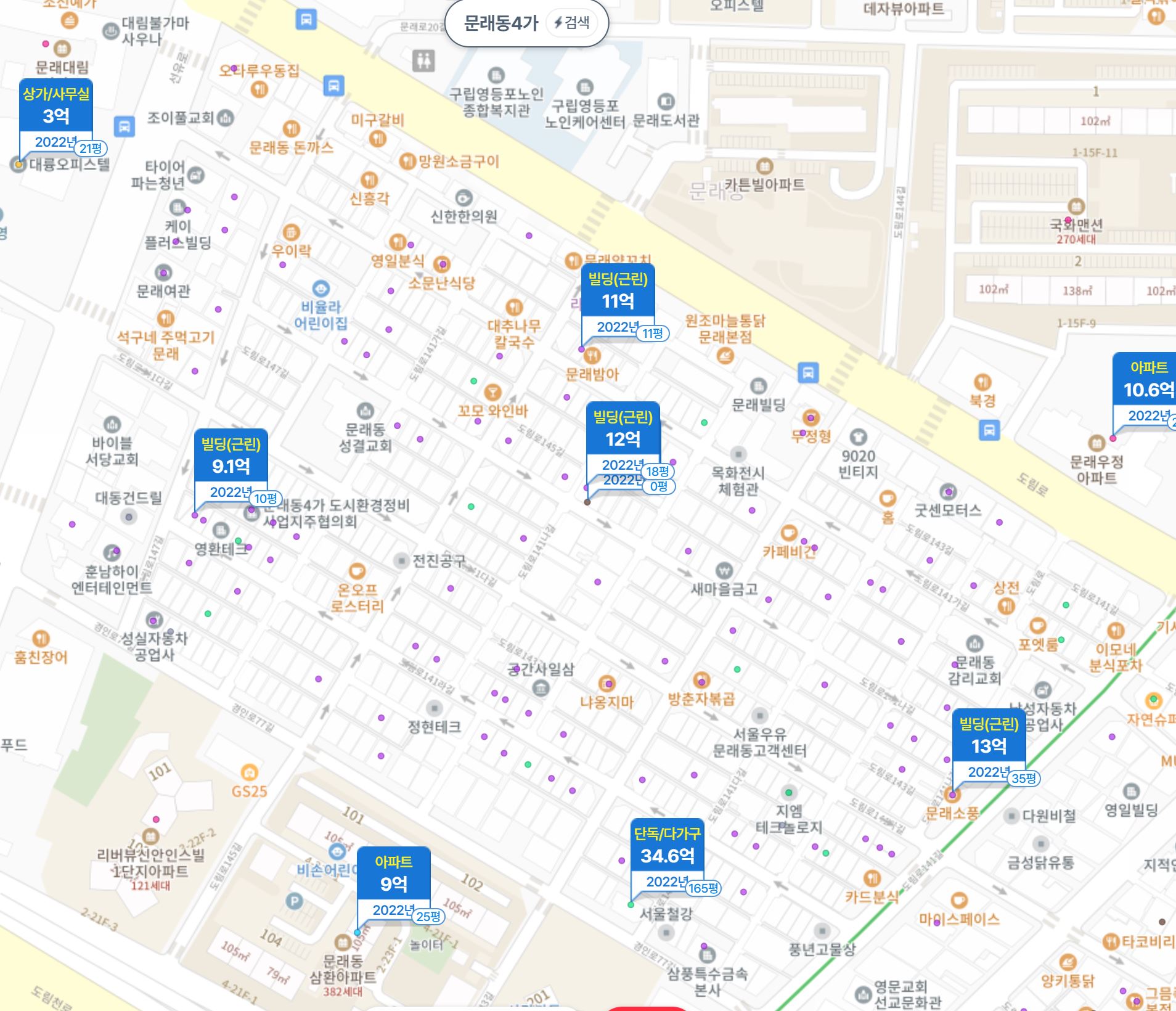View the 빌딩(근린) 9.1억 price marker
This screenshot has height=1011, width=1176.
pyautogui.click(x=231, y=457)
